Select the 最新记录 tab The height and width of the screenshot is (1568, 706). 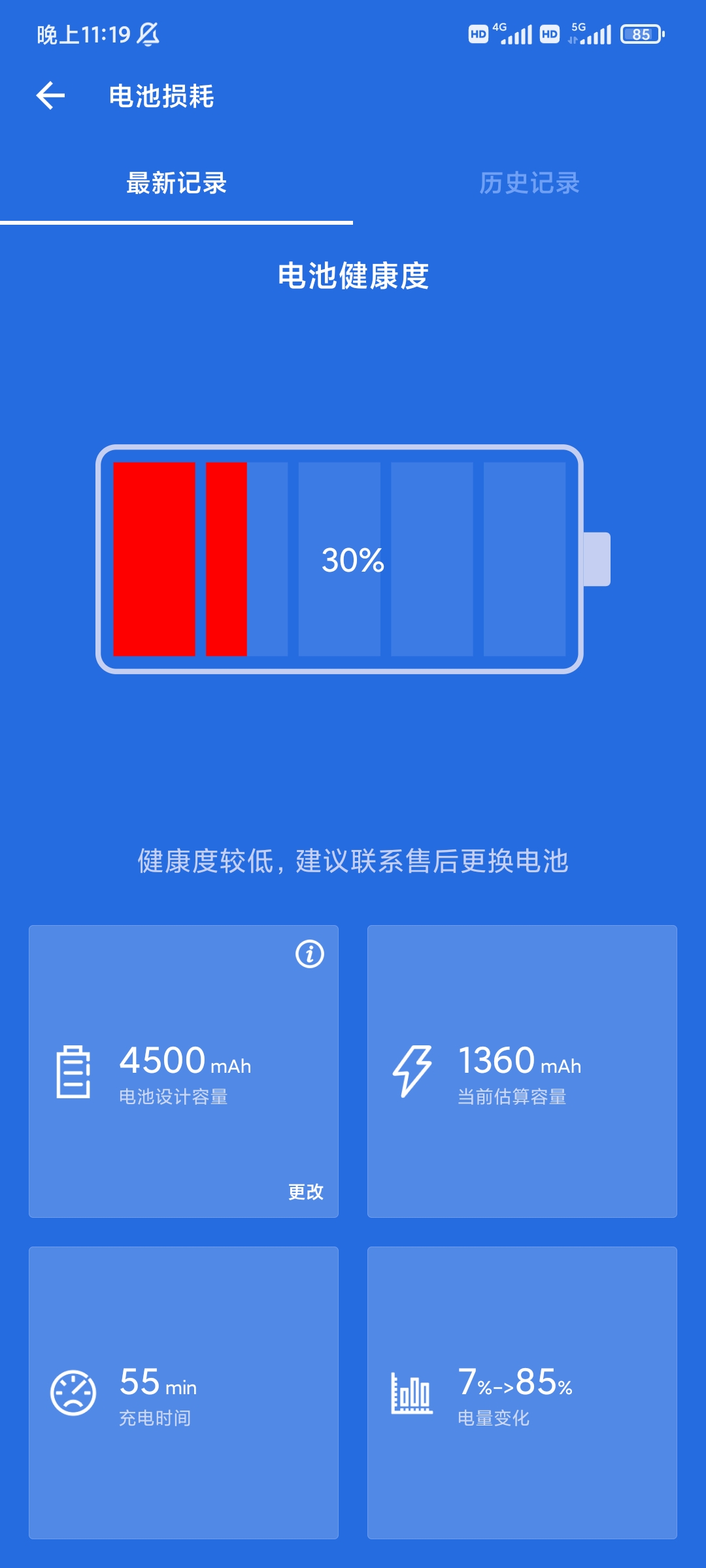click(x=176, y=183)
